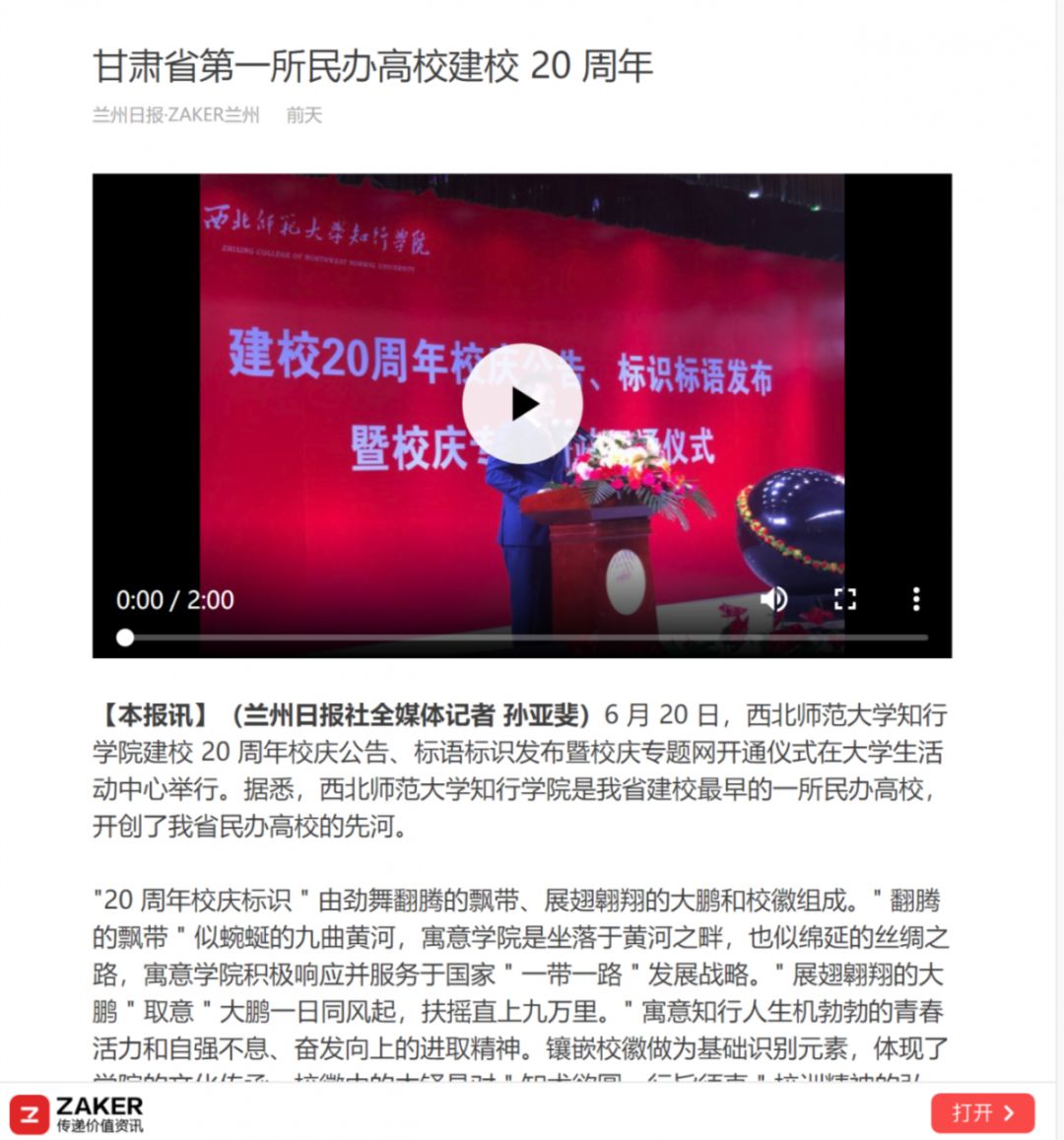Play the school anniversary video
Image resolution: width=1064 pixels, height=1140 pixels.
click(522, 404)
